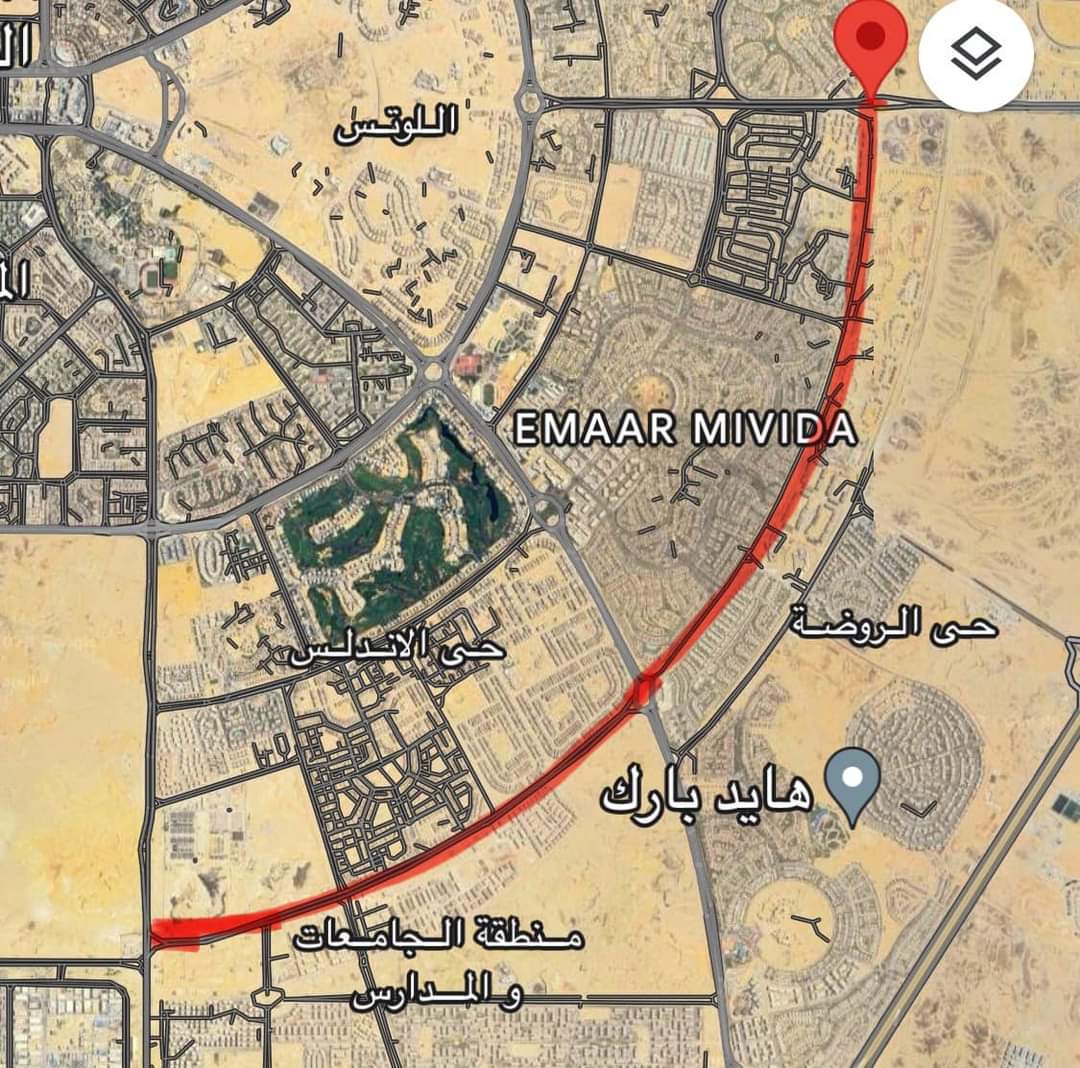The height and width of the screenshot is (1068, 1080).
Task: Select the هايد بارك place marker
Action: point(852,782)
